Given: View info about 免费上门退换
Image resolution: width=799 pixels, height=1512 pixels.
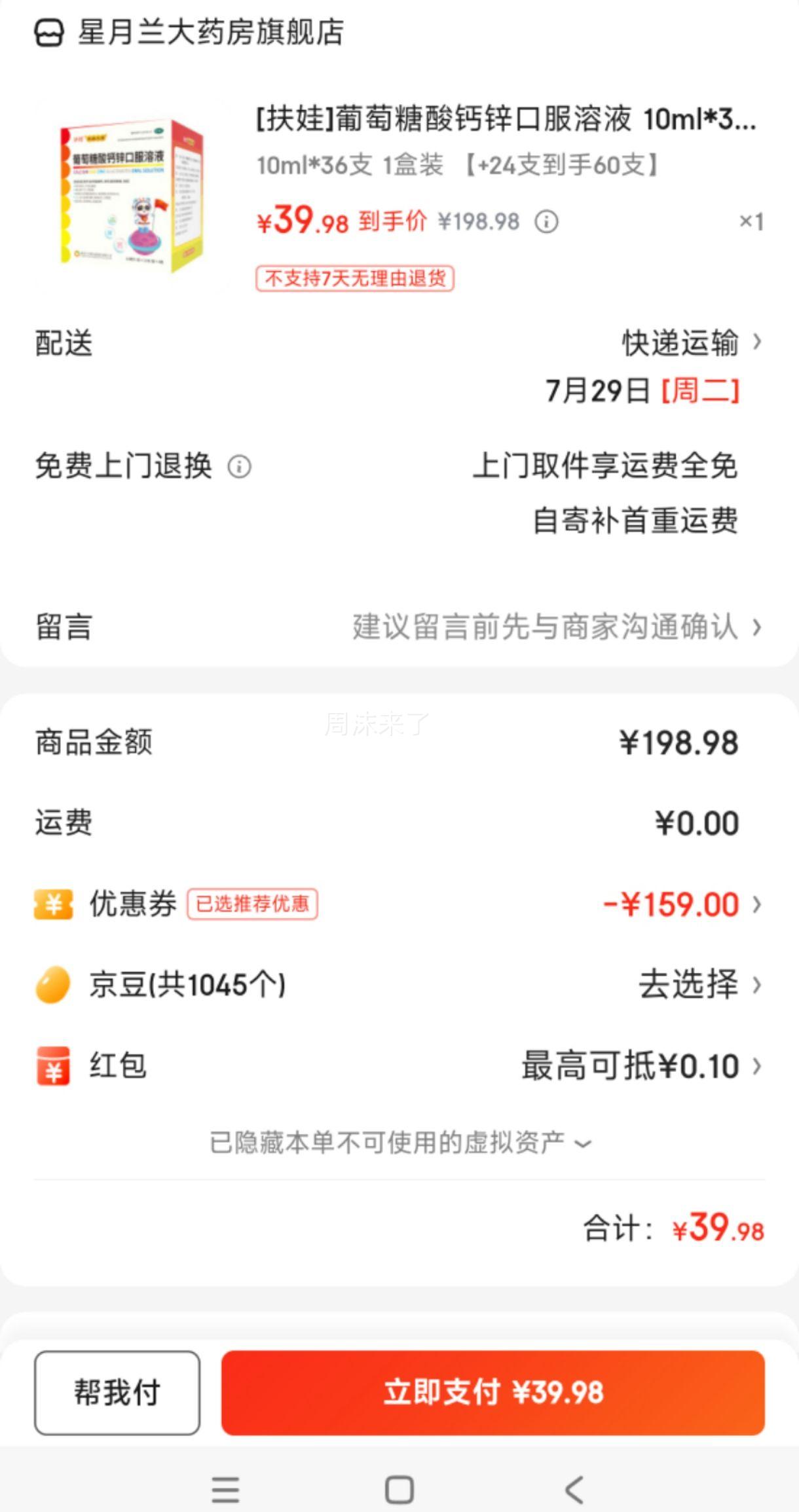Looking at the screenshot, I should point(239,467).
